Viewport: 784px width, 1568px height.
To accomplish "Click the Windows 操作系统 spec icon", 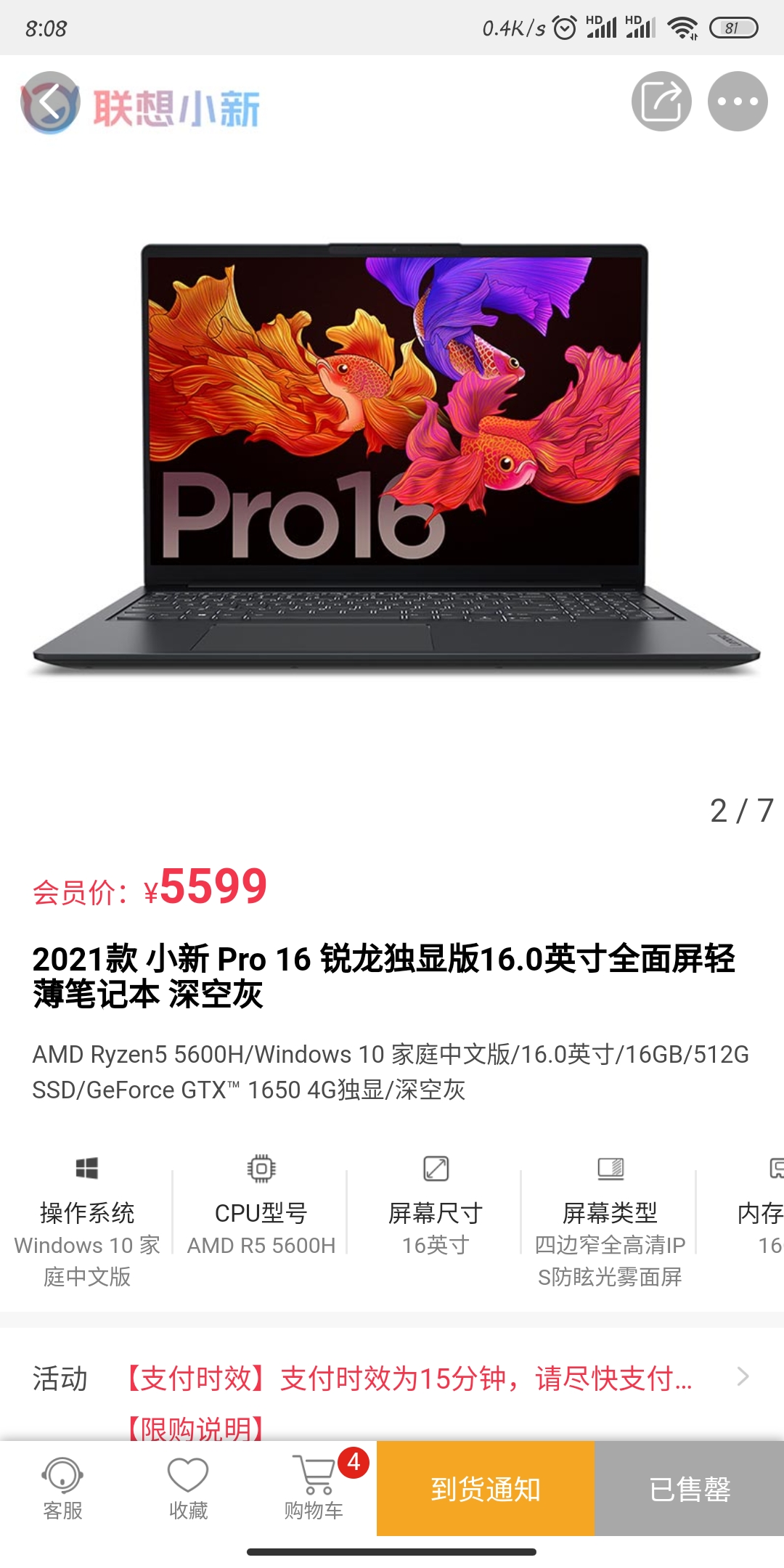I will coord(86,1168).
